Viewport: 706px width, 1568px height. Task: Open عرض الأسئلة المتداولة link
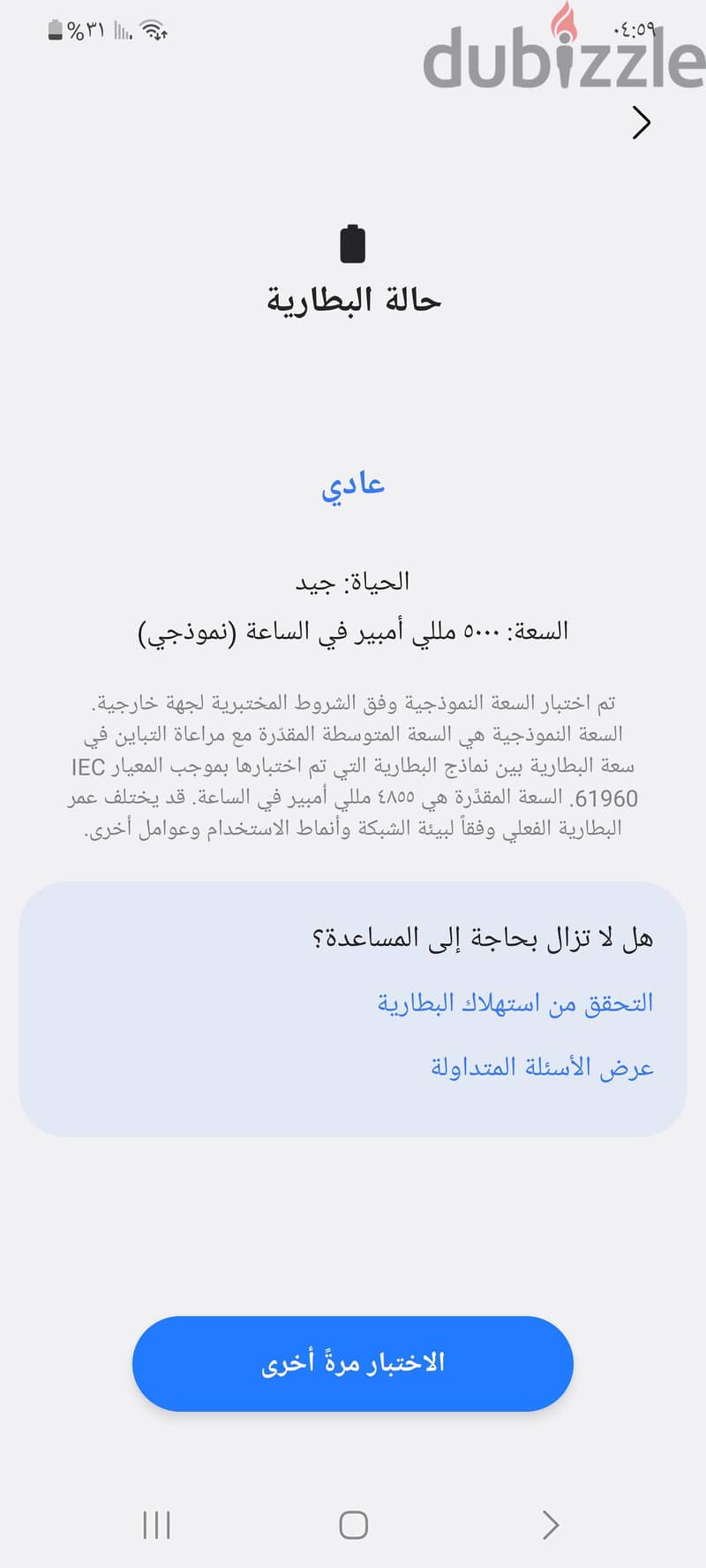coord(542,1067)
